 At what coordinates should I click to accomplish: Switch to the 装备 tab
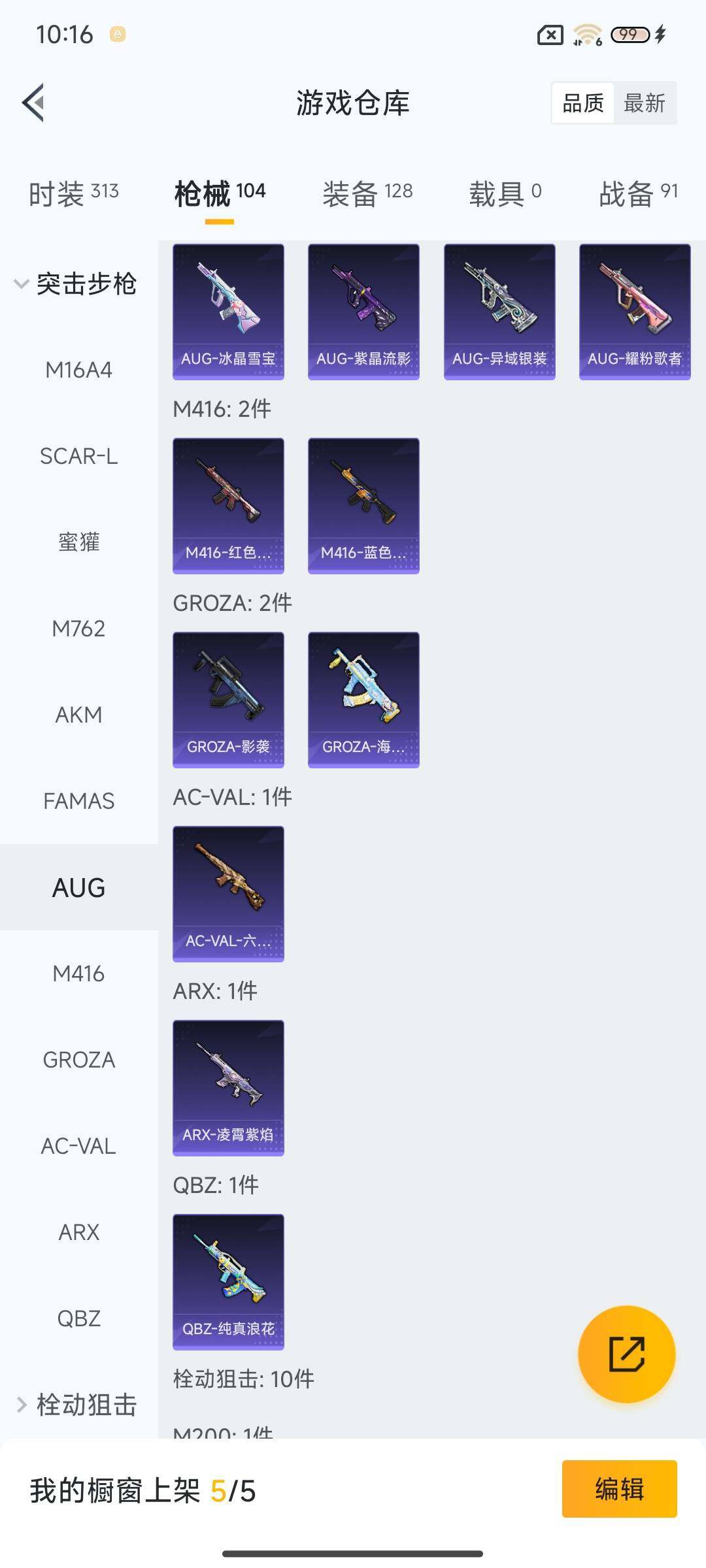point(367,194)
